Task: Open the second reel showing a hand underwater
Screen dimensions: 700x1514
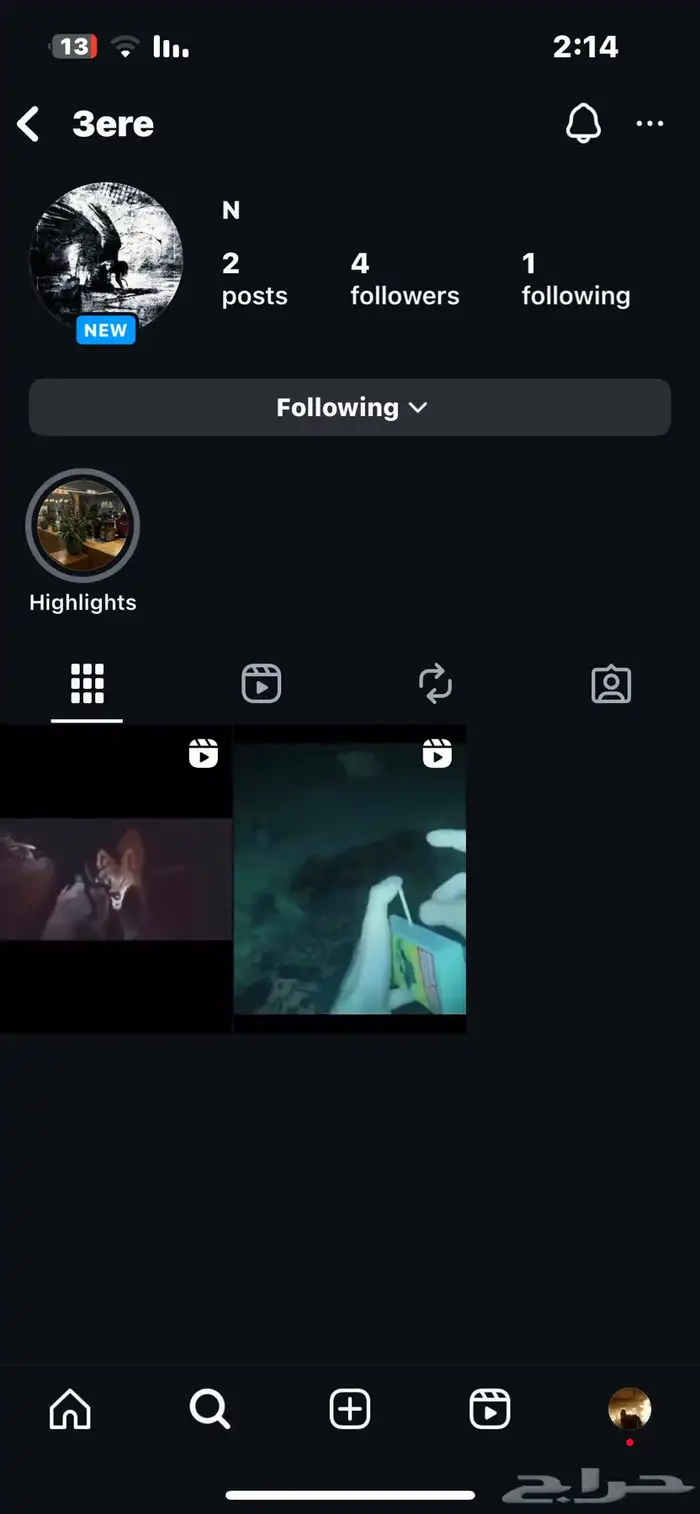Action: (x=349, y=878)
